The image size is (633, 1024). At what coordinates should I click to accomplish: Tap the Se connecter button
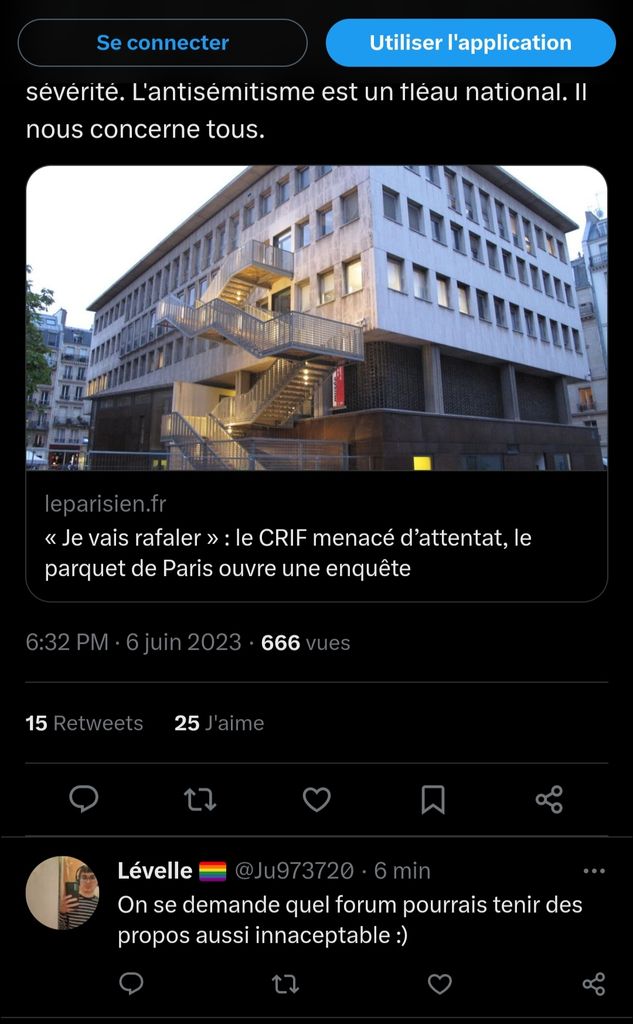(x=162, y=43)
